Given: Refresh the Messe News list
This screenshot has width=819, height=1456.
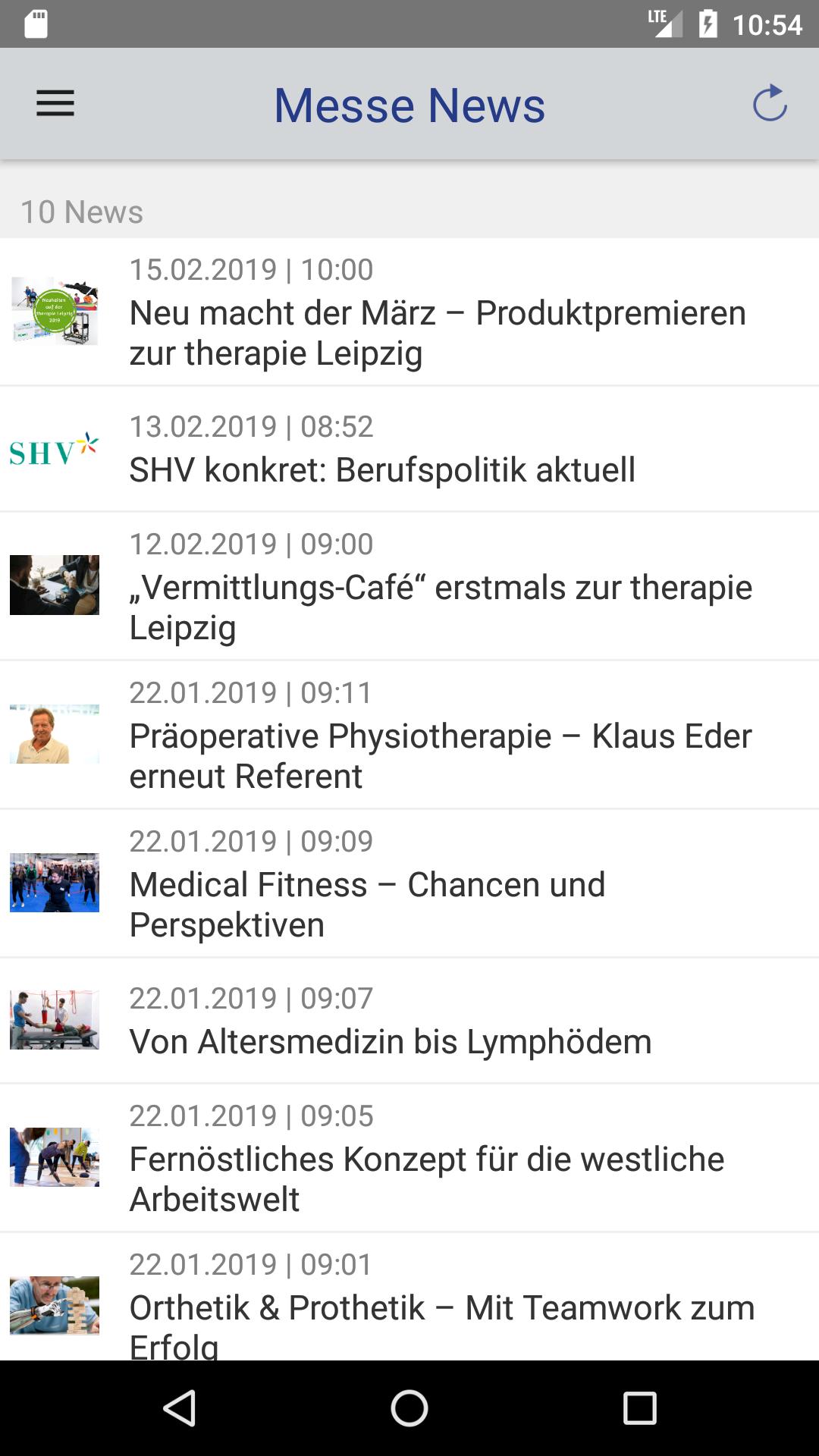Looking at the screenshot, I should click(769, 103).
